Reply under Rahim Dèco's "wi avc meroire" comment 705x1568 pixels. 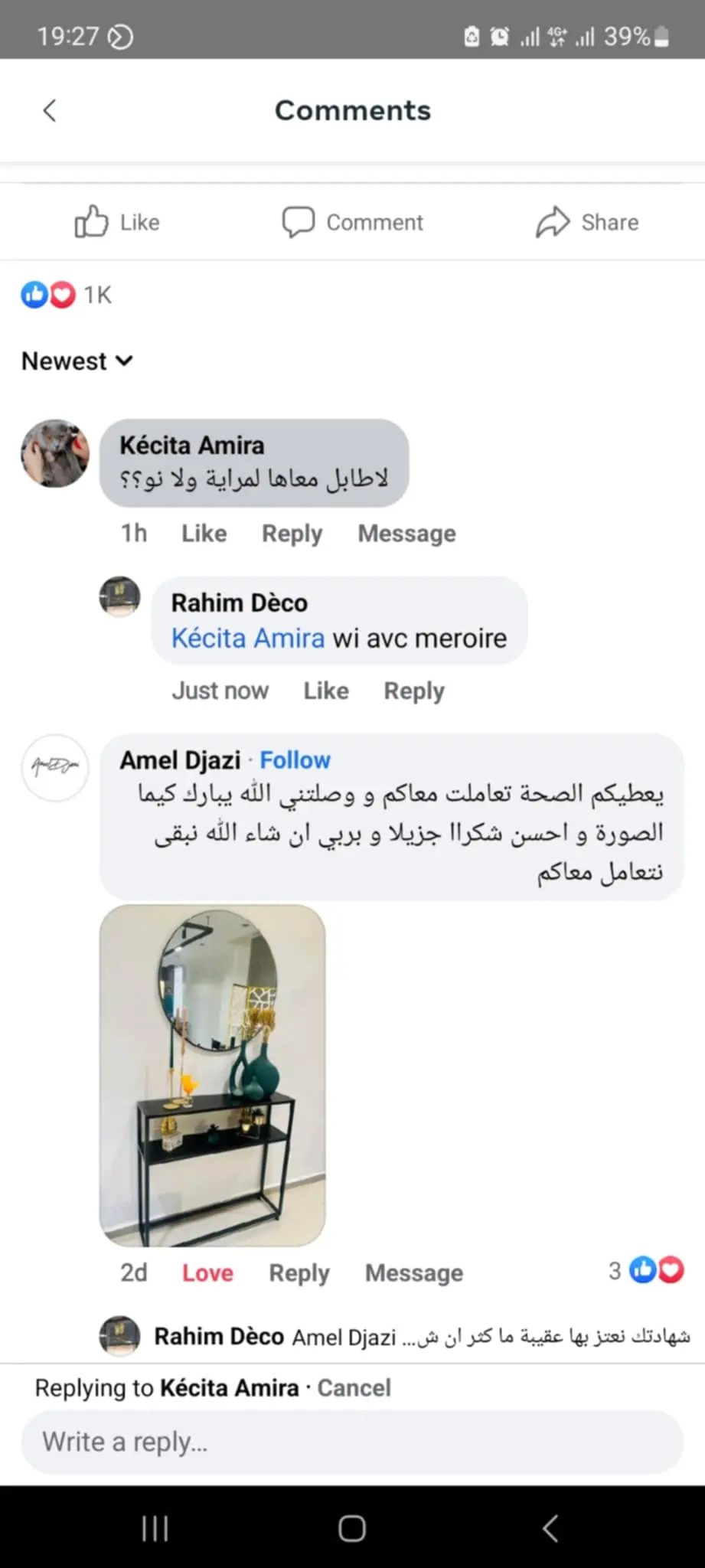tap(414, 691)
